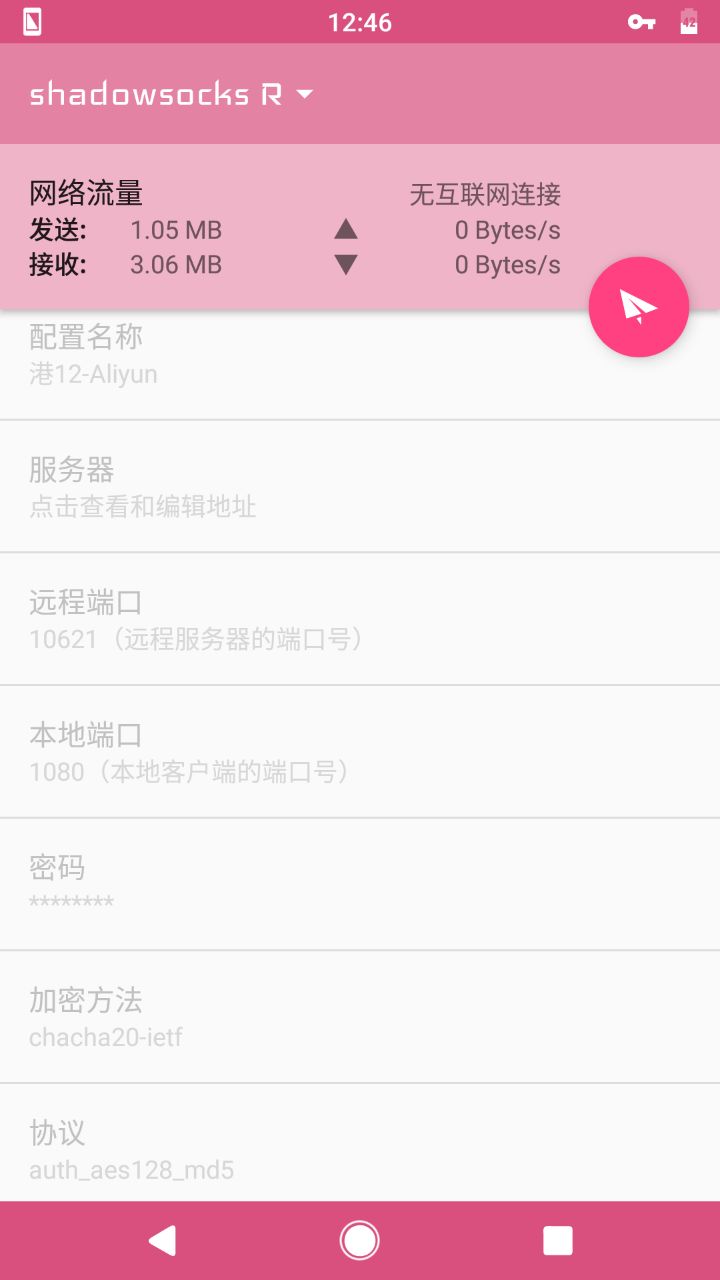Go back with the system back button
Screen dimensions: 720x1280
(162, 1241)
